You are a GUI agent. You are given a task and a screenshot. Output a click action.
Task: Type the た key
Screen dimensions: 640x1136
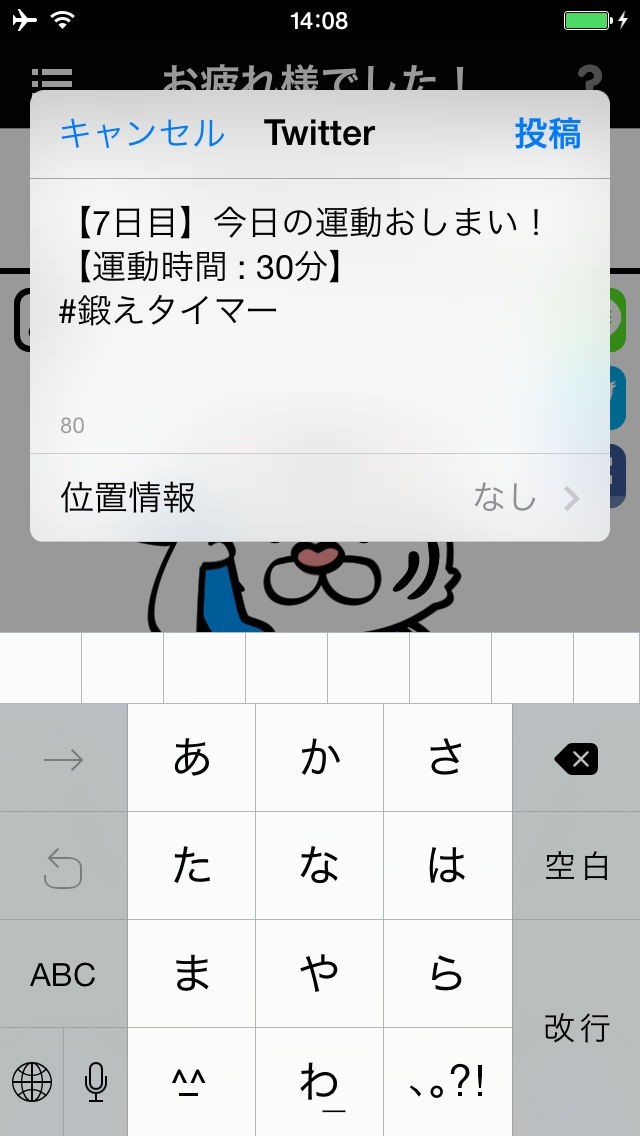(192, 866)
